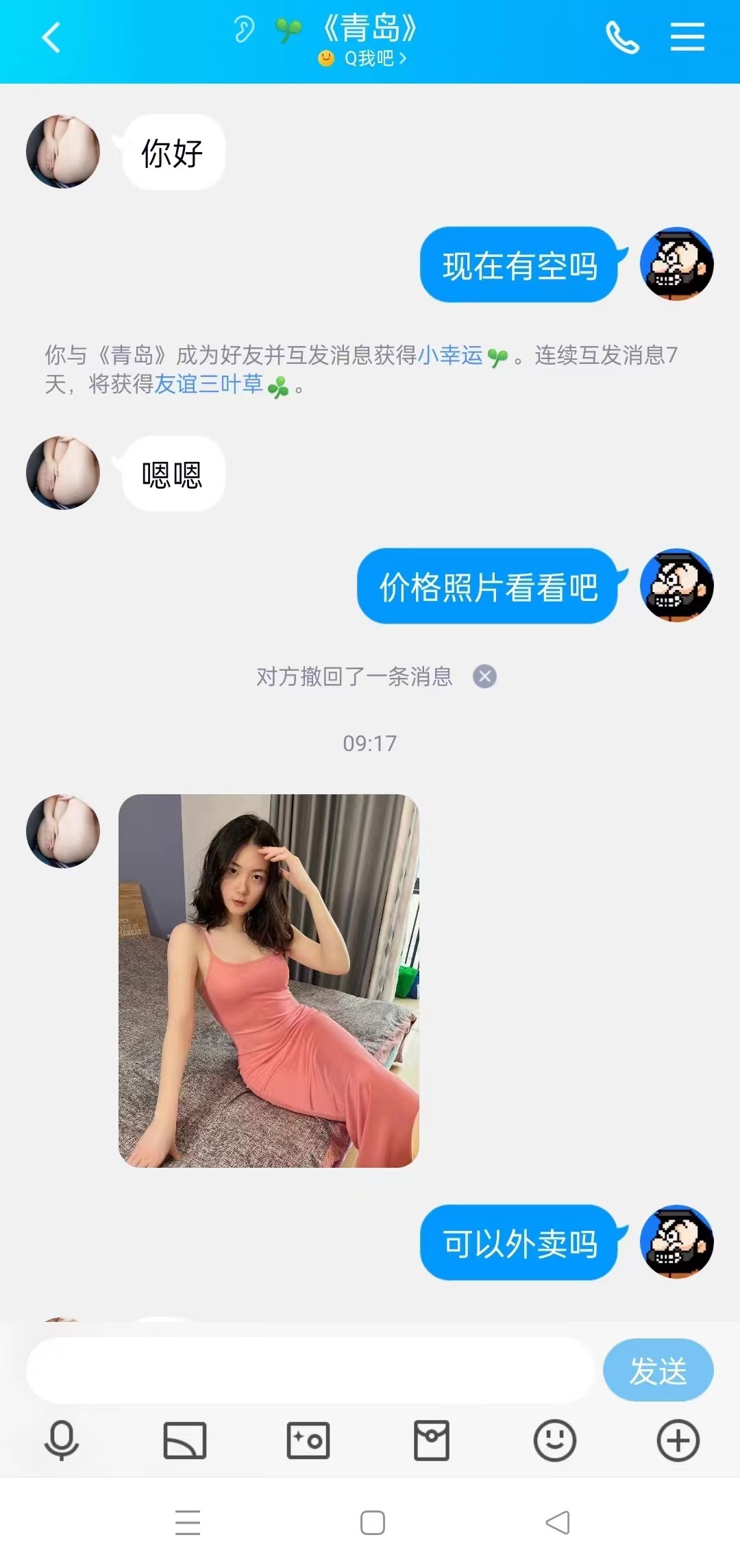Tap the message input field
The height and width of the screenshot is (1568, 740).
pyautogui.click(x=308, y=1371)
